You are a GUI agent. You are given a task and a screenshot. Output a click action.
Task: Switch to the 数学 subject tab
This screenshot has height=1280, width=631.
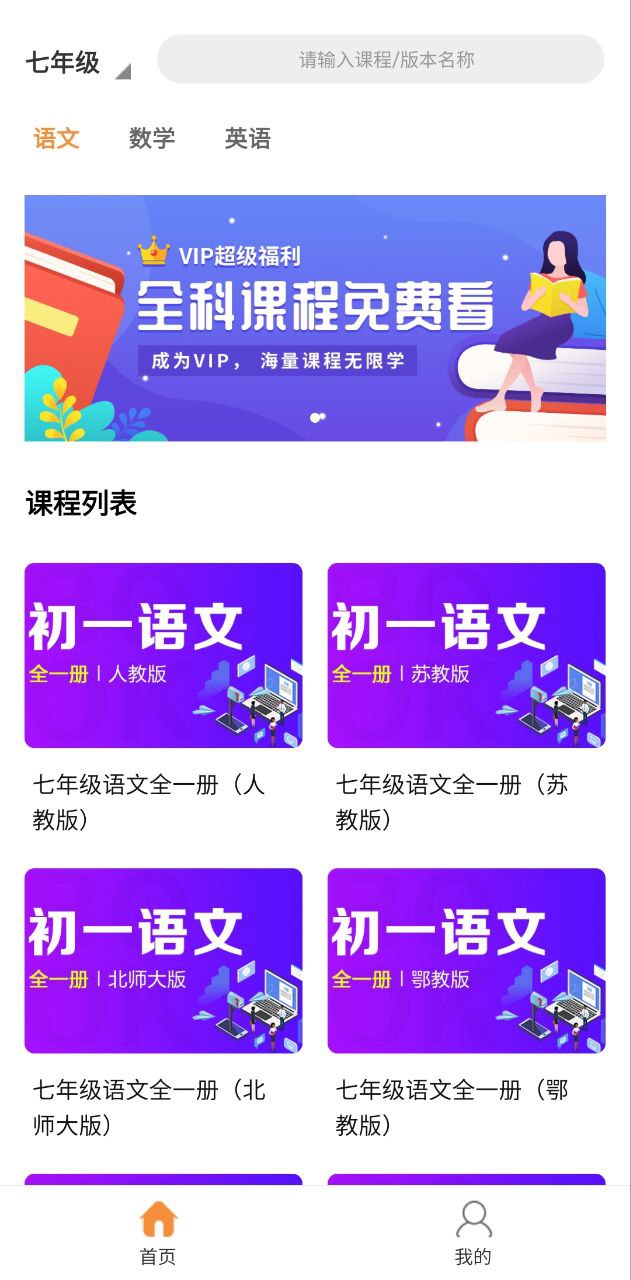point(152,138)
